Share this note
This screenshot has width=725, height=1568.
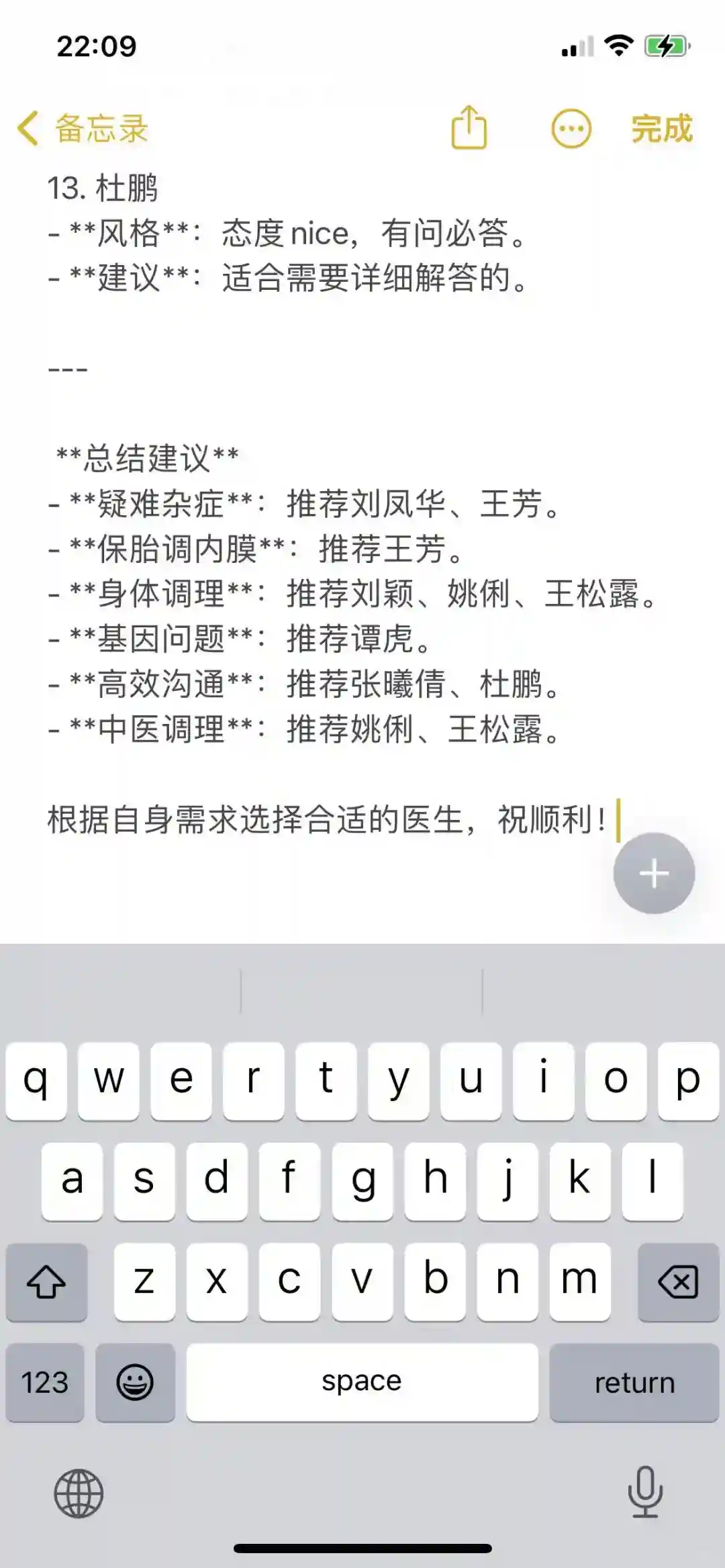coord(469,127)
